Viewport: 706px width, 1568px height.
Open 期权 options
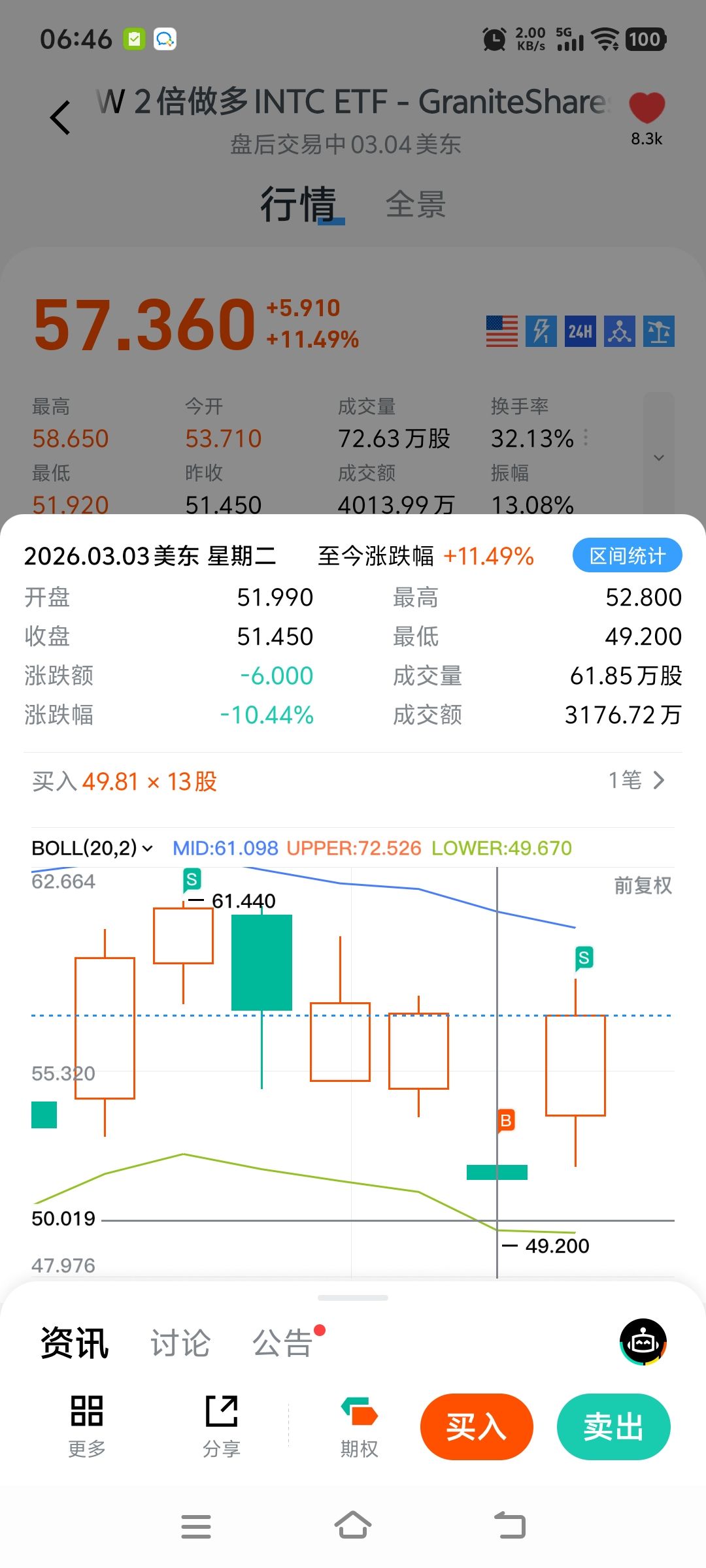pyautogui.click(x=359, y=1426)
